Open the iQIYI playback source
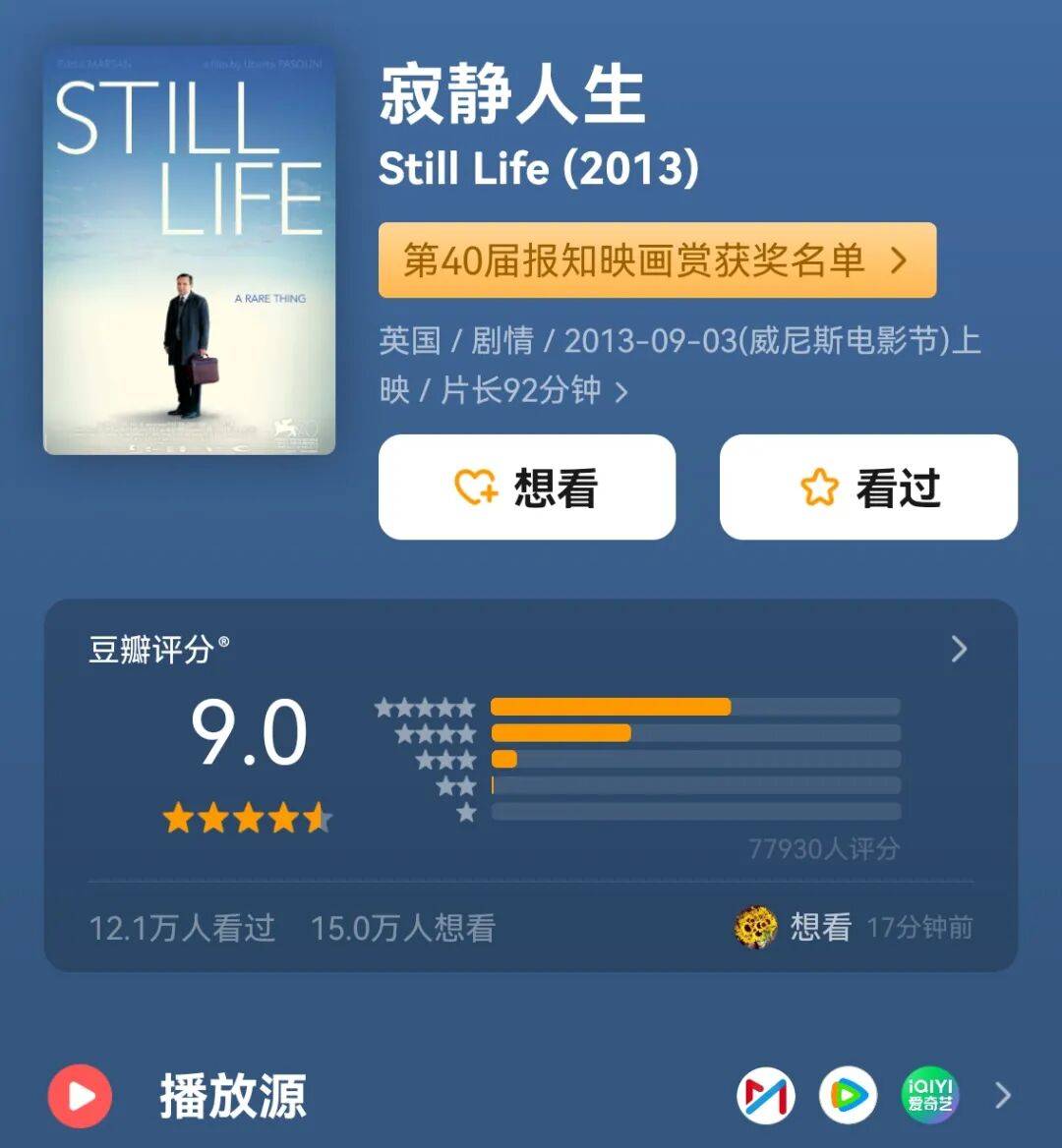 click(929, 1095)
